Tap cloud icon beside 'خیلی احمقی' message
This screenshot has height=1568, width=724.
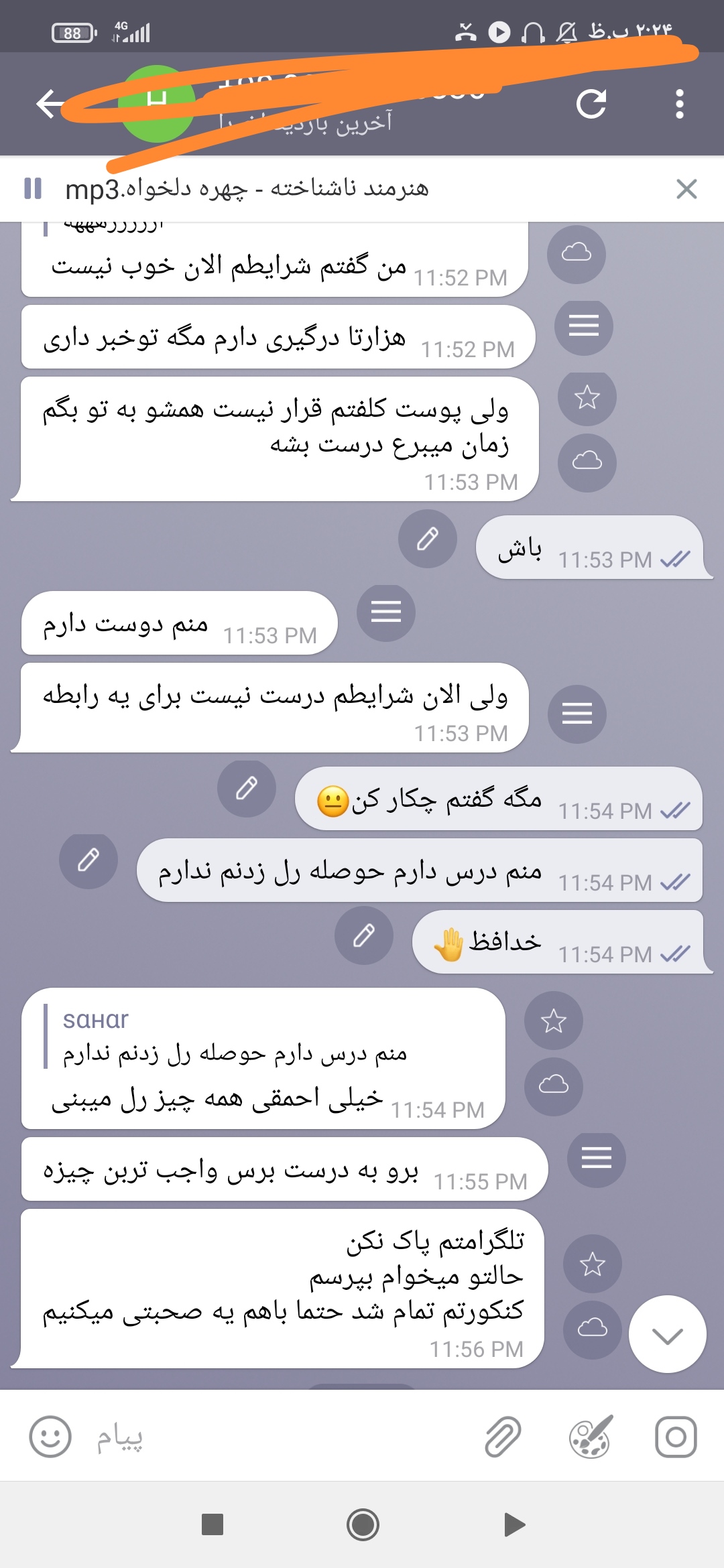coord(554,1086)
